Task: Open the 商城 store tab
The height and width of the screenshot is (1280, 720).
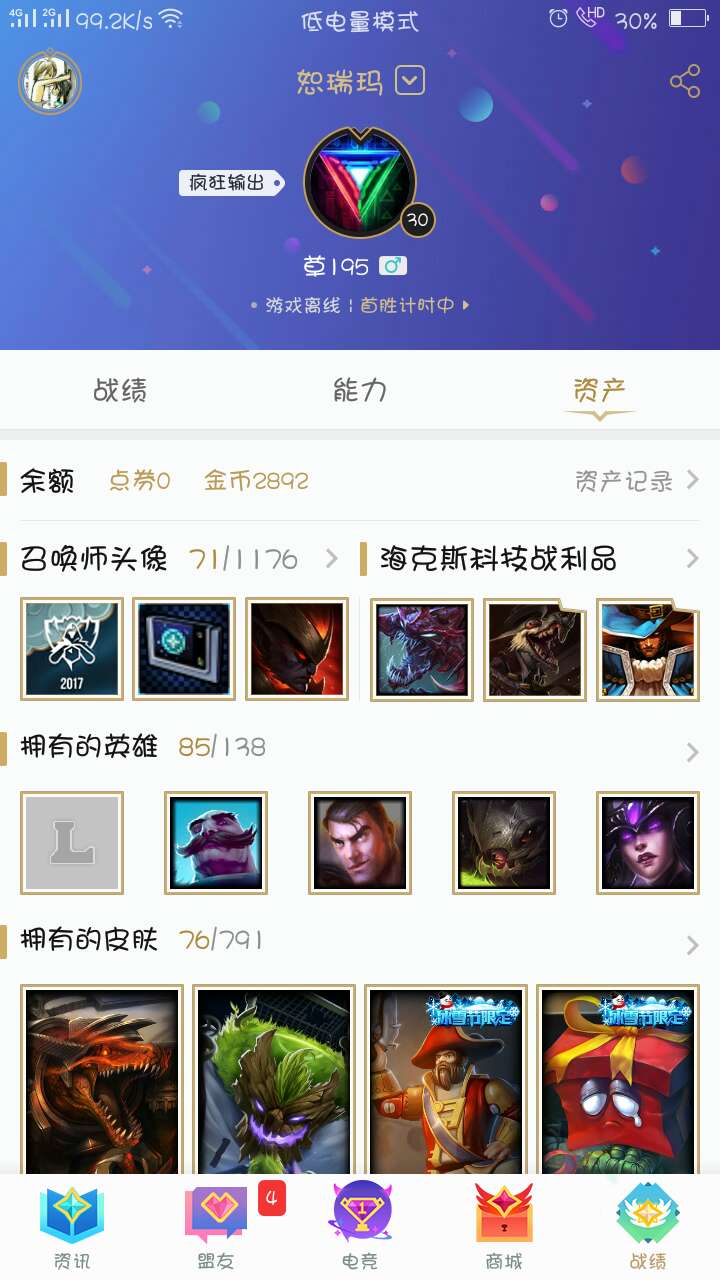Action: [x=504, y=1226]
